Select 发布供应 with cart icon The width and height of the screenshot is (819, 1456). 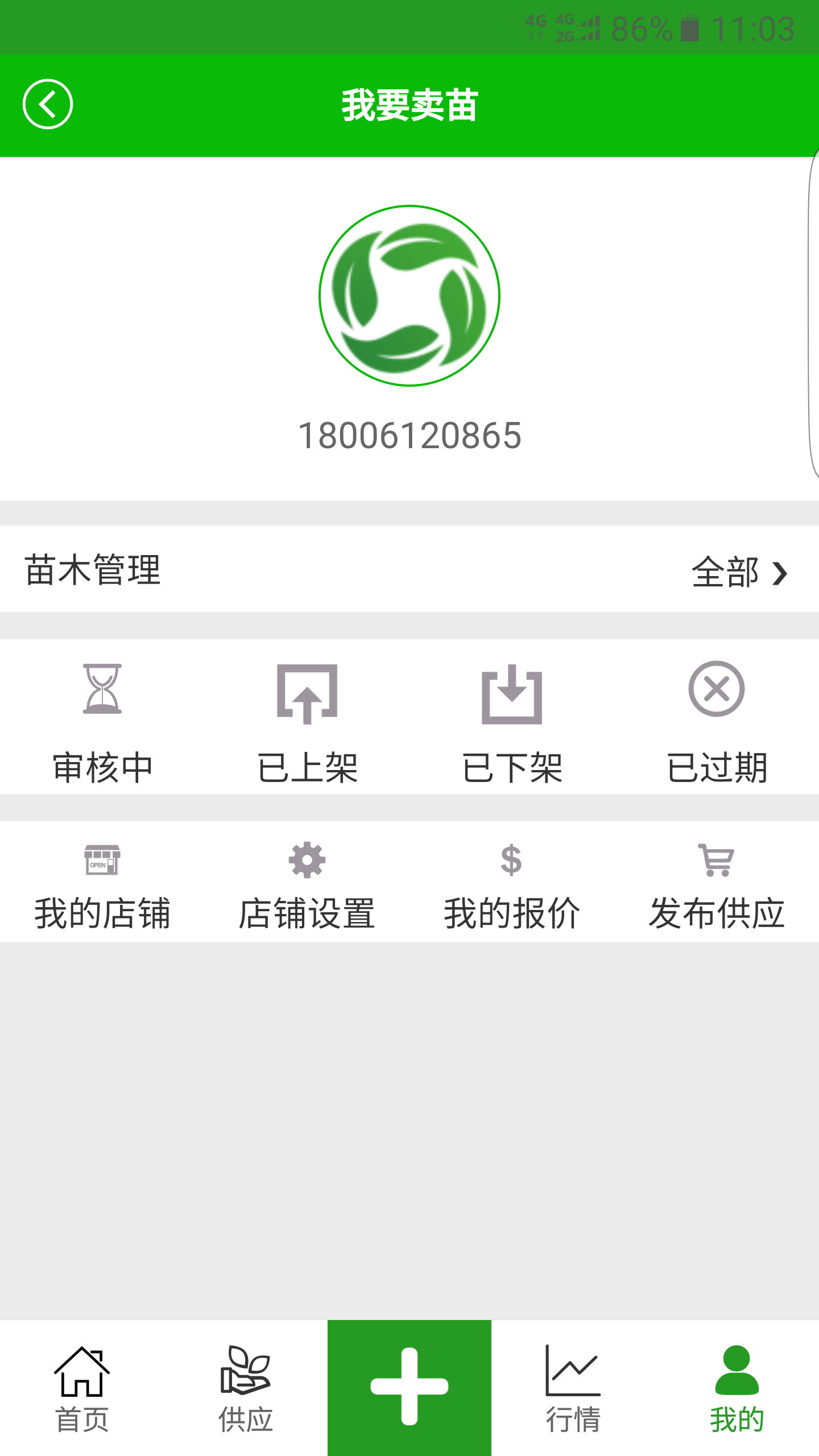click(x=717, y=885)
